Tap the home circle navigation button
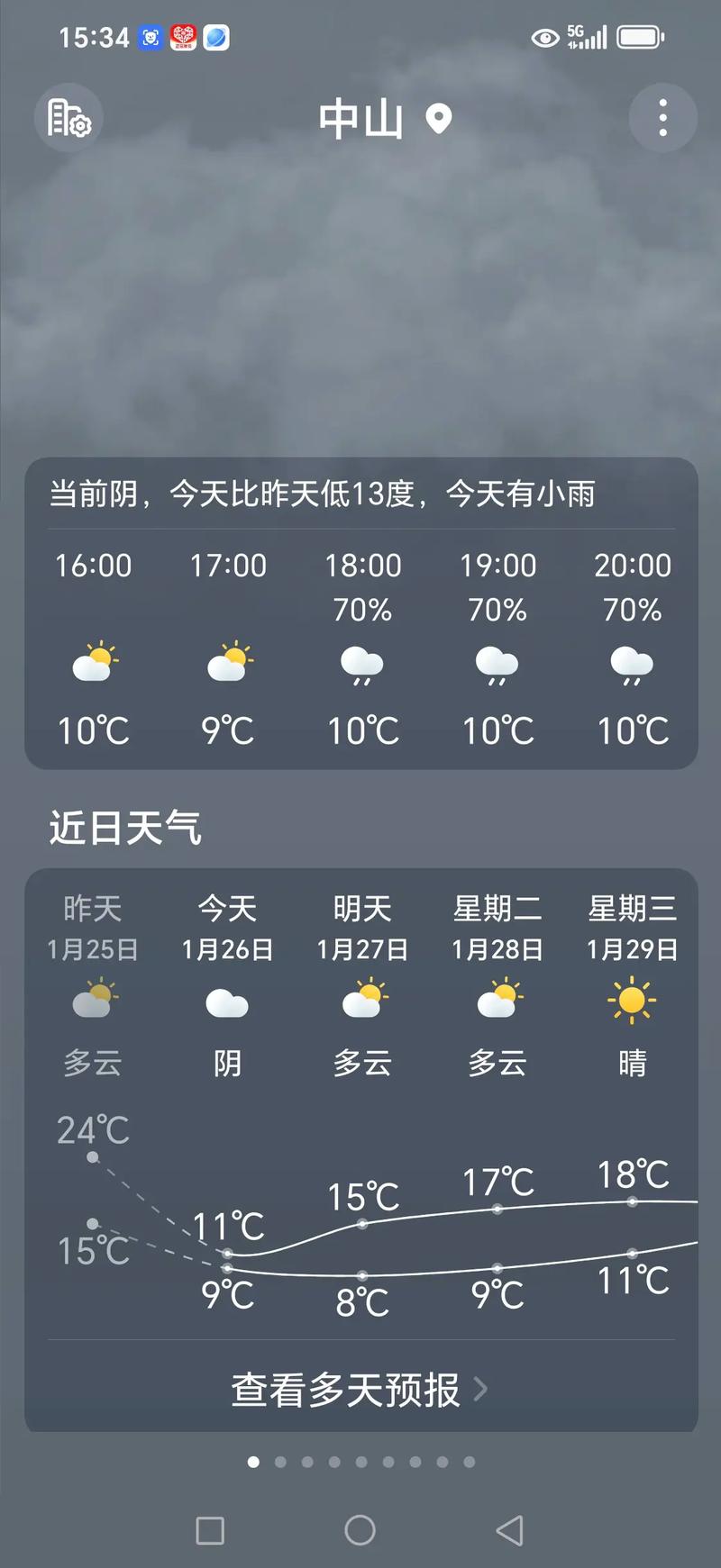 point(360,1528)
